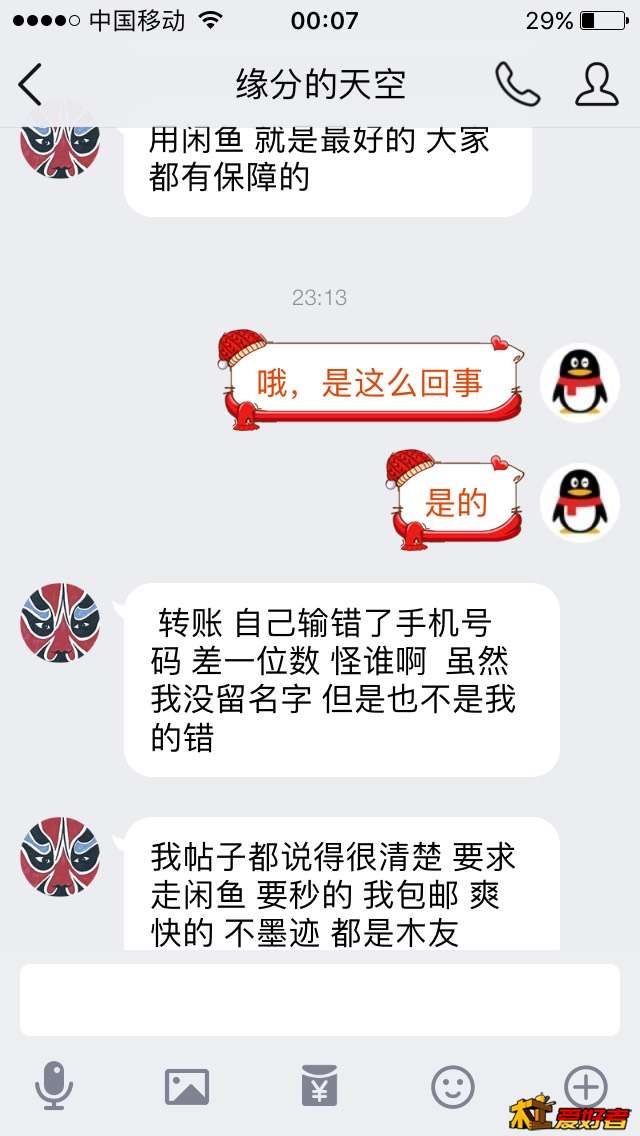Screen dimensions: 640x1136
Task: Open the image picker icon
Action: [187, 1086]
